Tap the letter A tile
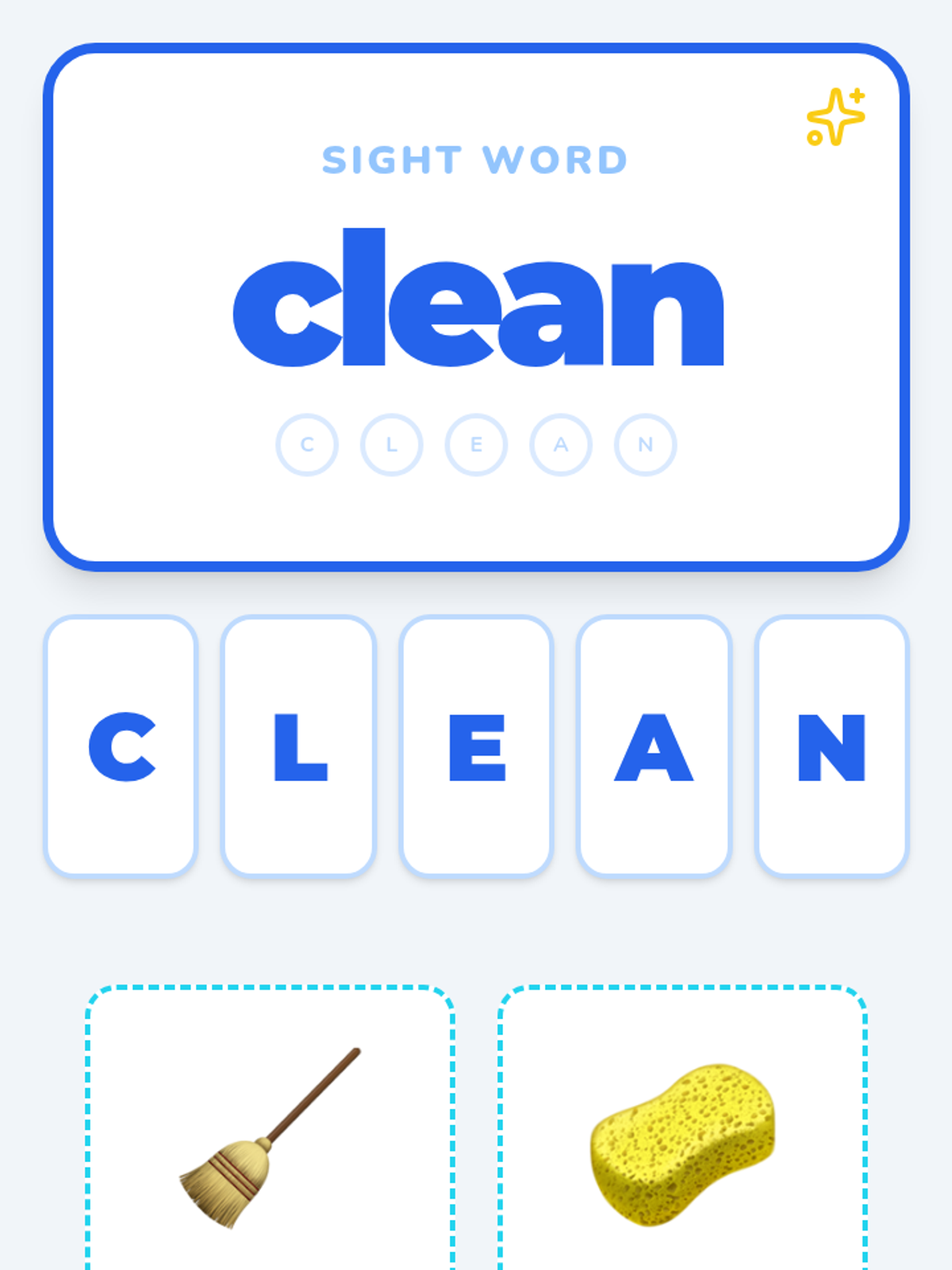Screen dimensions: 952x1270 pos(654,746)
